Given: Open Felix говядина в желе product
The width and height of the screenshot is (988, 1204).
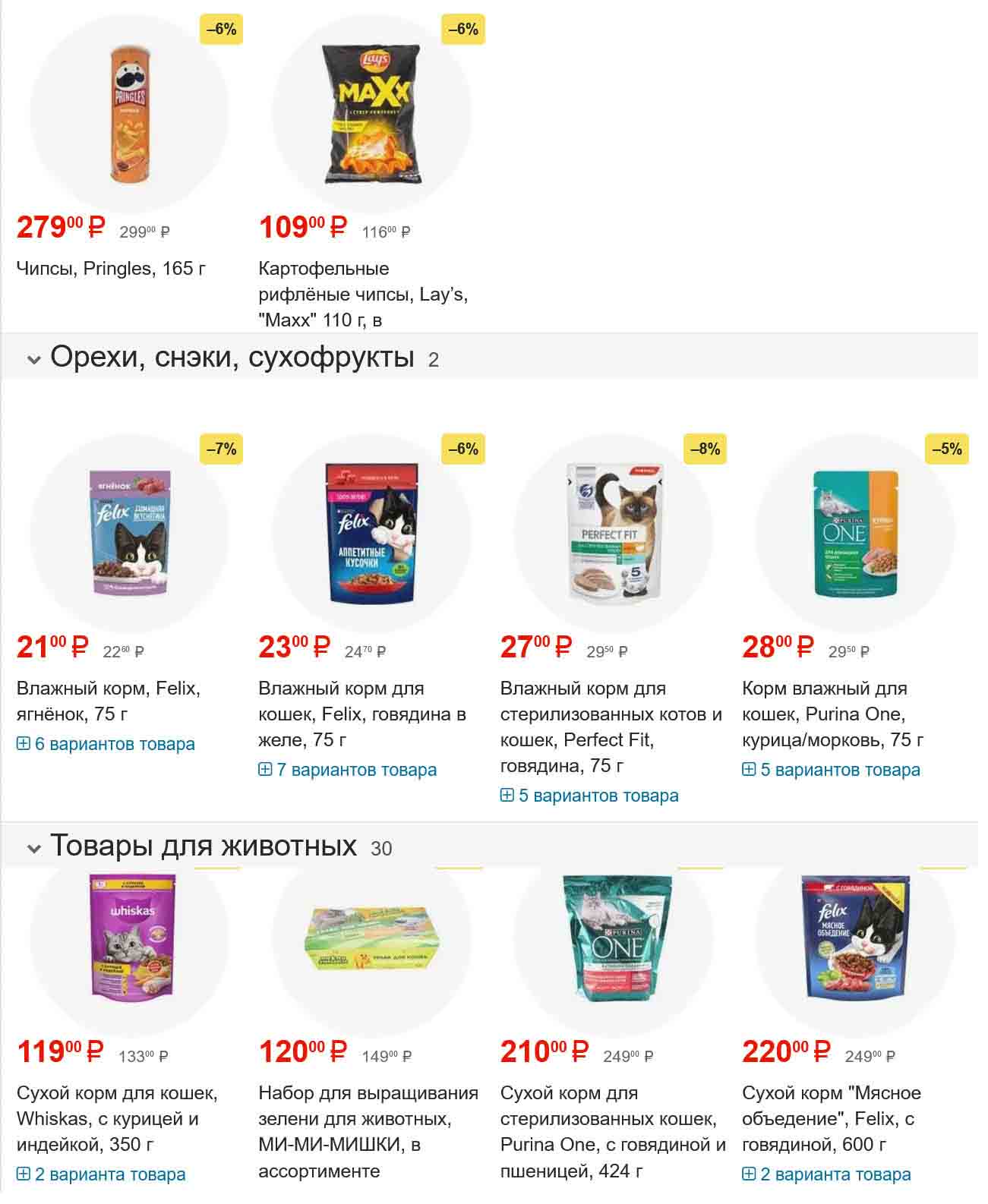Looking at the screenshot, I should pos(361,714).
